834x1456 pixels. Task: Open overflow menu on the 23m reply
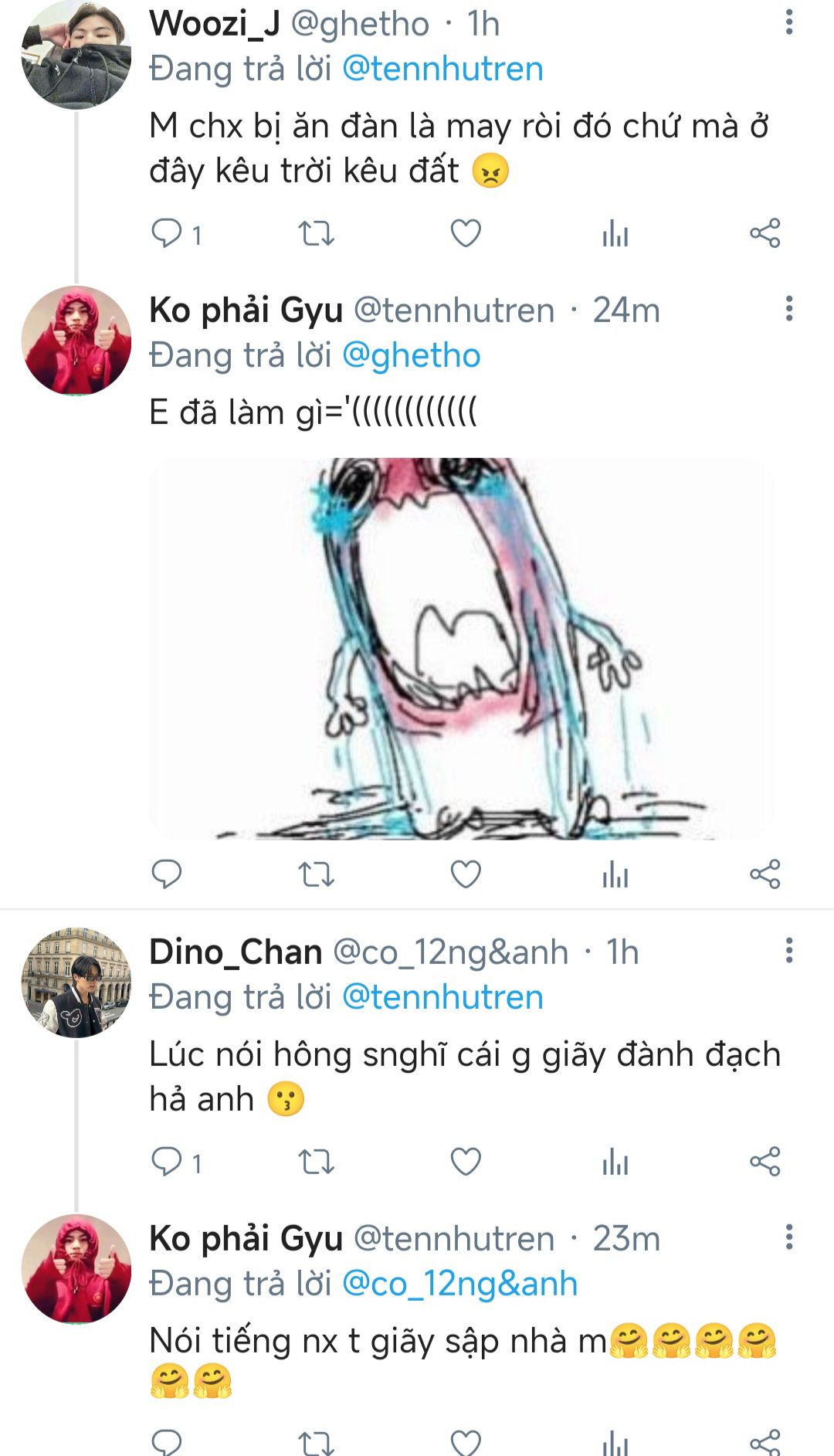pos(788,1237)
